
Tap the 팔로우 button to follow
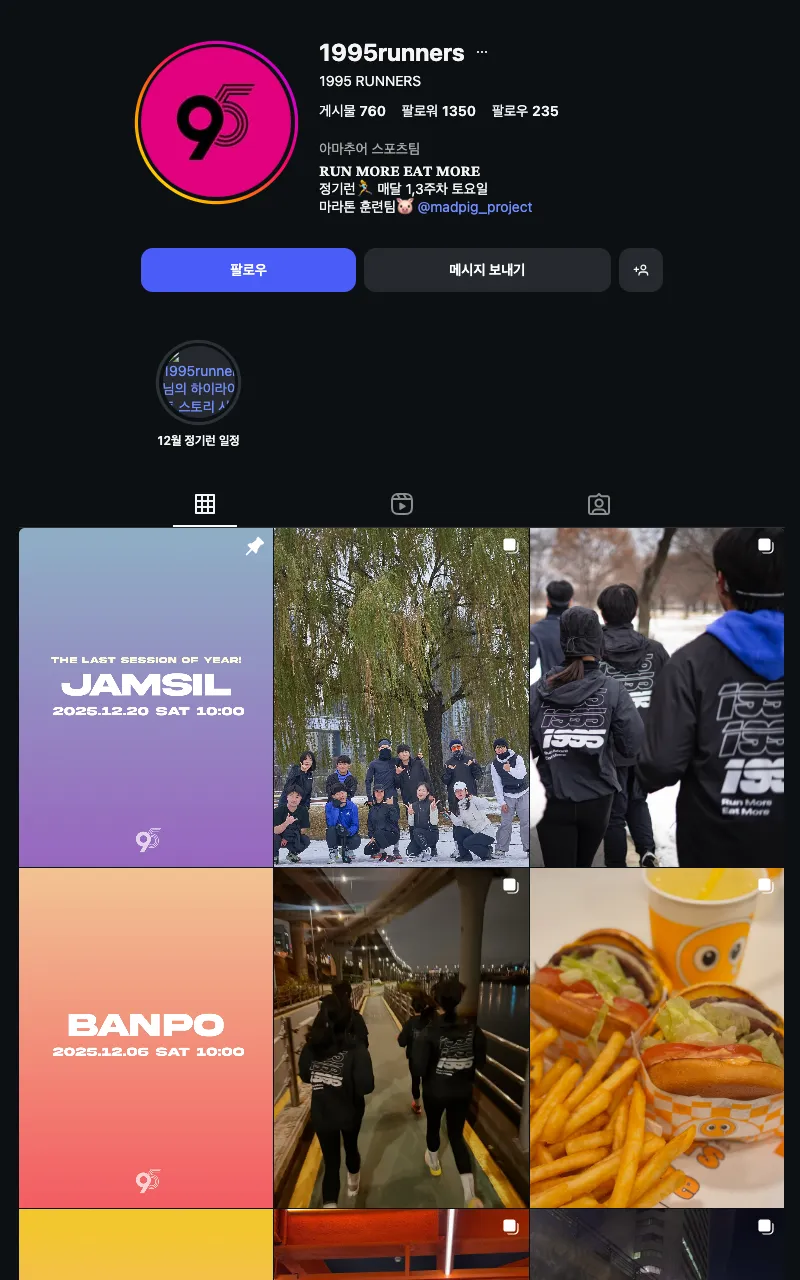click(248, 270)
